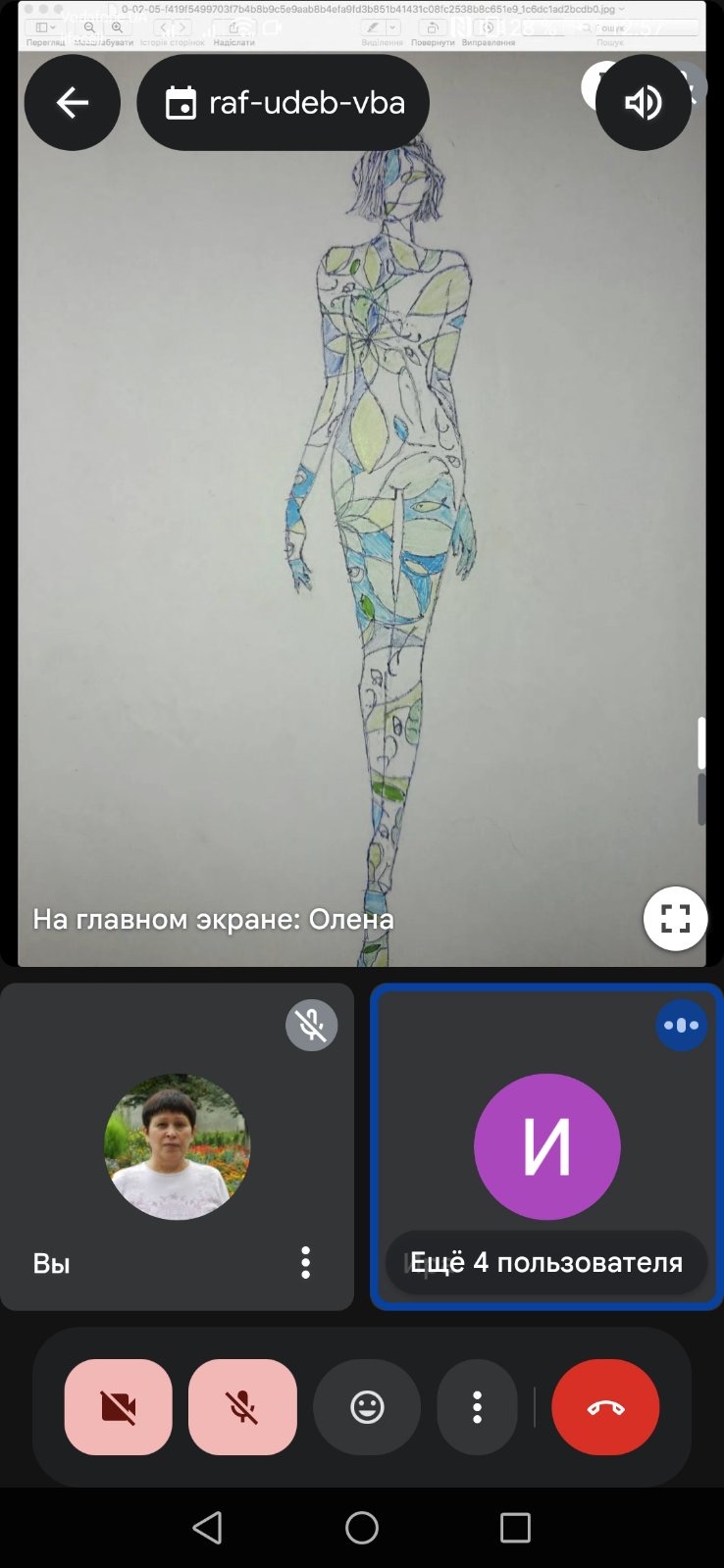Image resolution: width=724 pixels, height=1568 pixels.
Task: Go back from the meeting view
Action: click(73, 103)
